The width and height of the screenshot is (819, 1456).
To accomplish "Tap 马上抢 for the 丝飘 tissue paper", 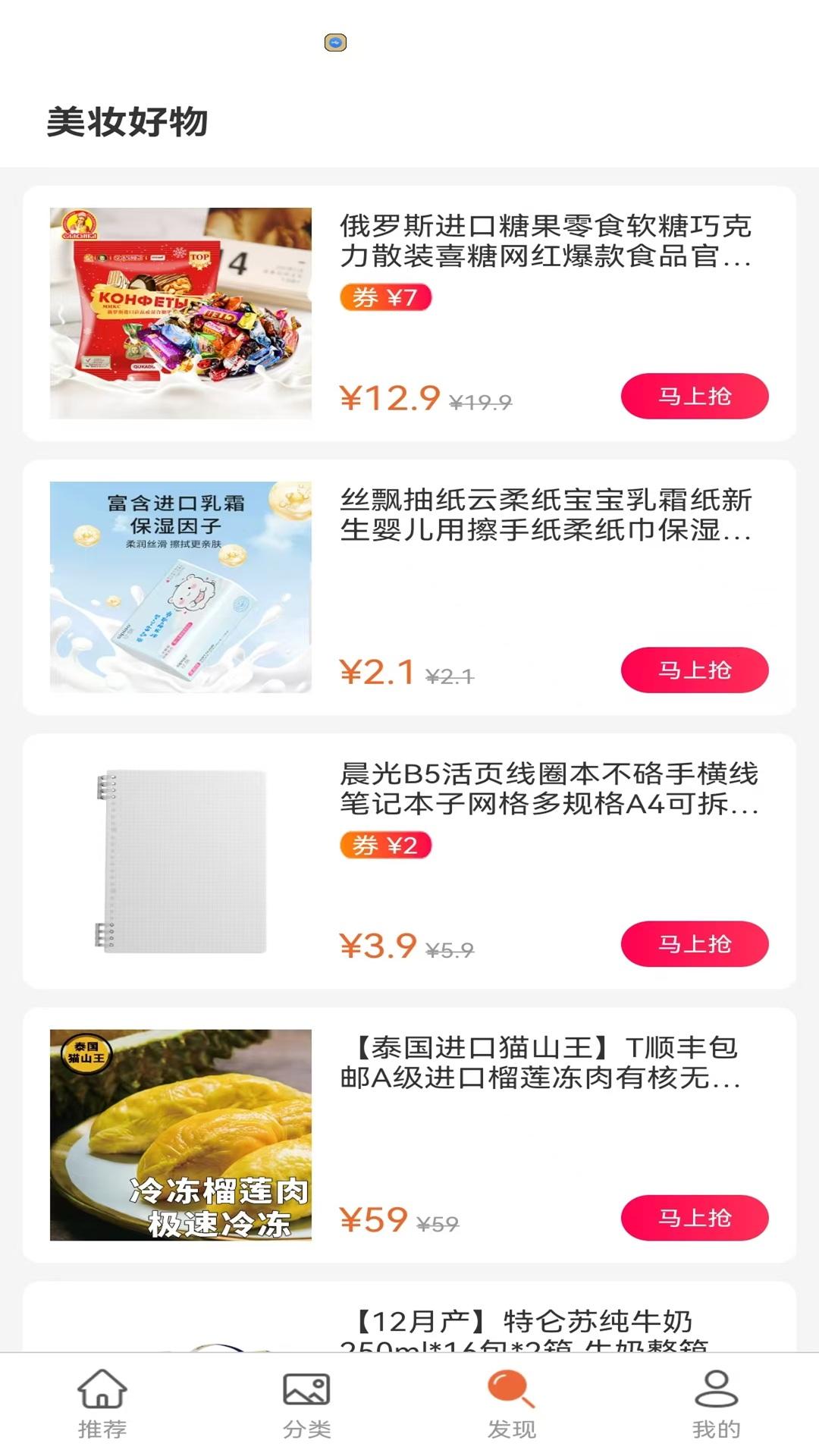I will (x=694, y=670).
